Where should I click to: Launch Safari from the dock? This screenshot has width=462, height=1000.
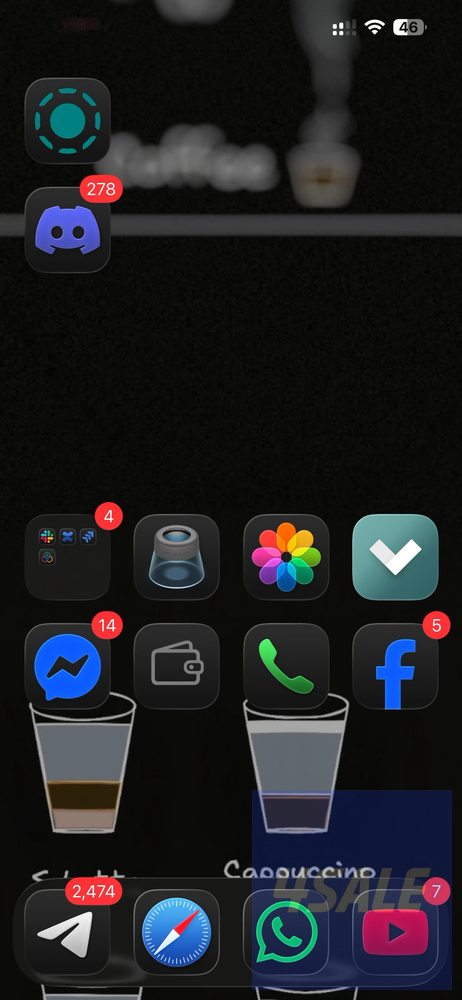(x=177, y=932)
